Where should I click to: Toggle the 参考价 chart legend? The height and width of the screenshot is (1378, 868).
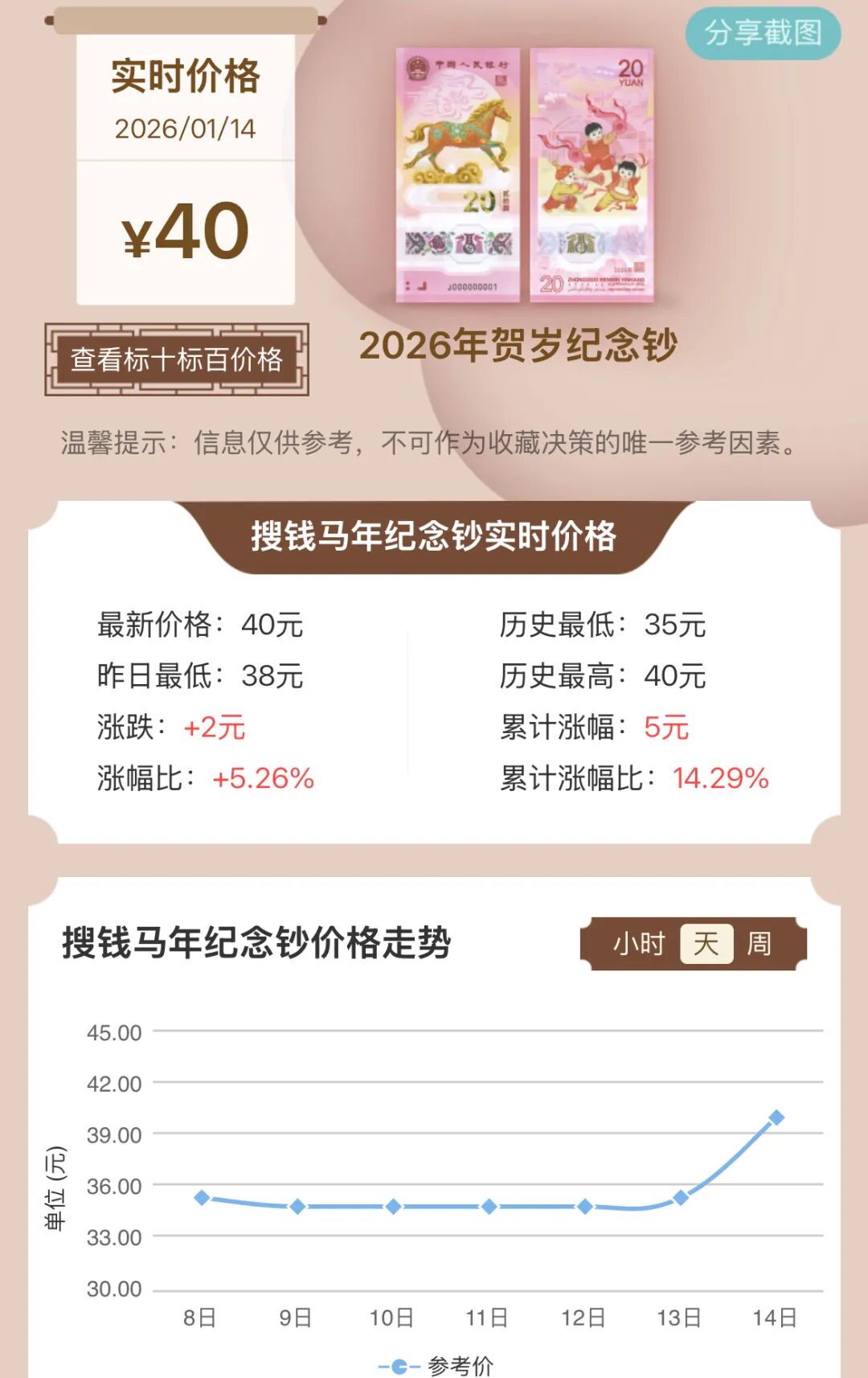click(x=436, y=1365)
